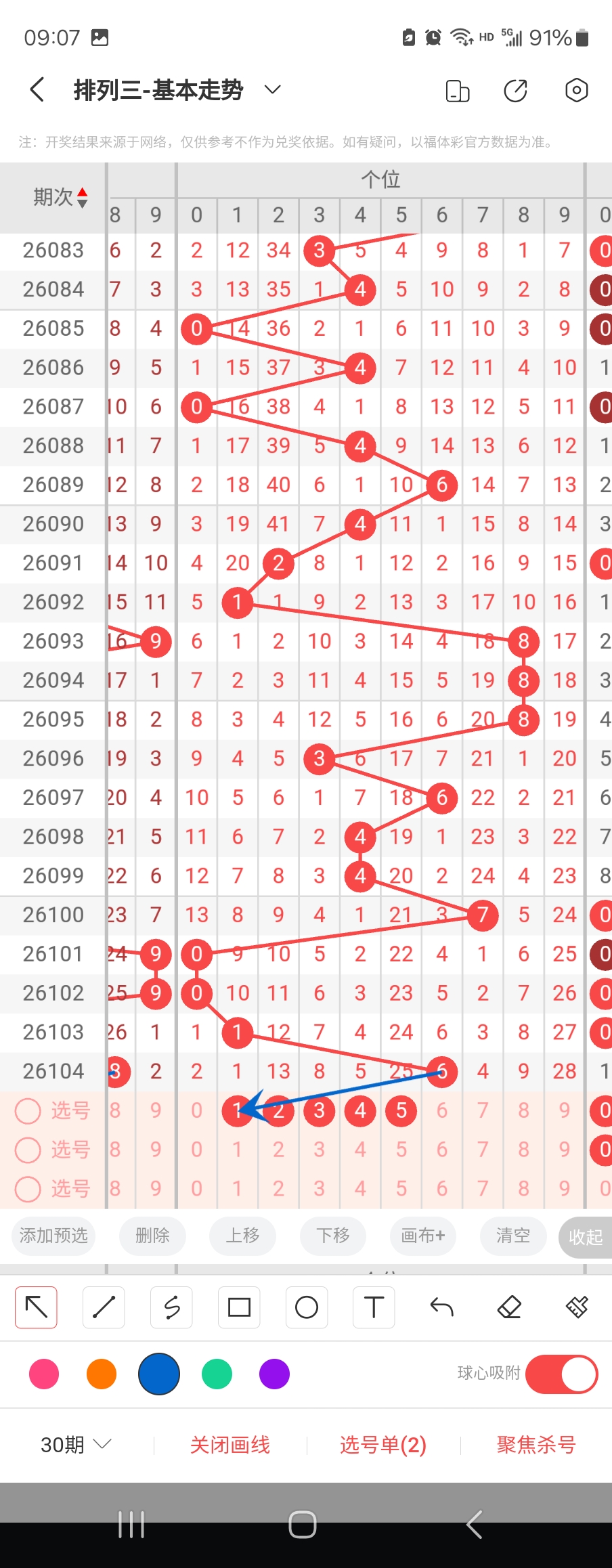612x1568 pixels.
Task: Disable the 球心吸附 switch
Action: [x=561, y=1374]
